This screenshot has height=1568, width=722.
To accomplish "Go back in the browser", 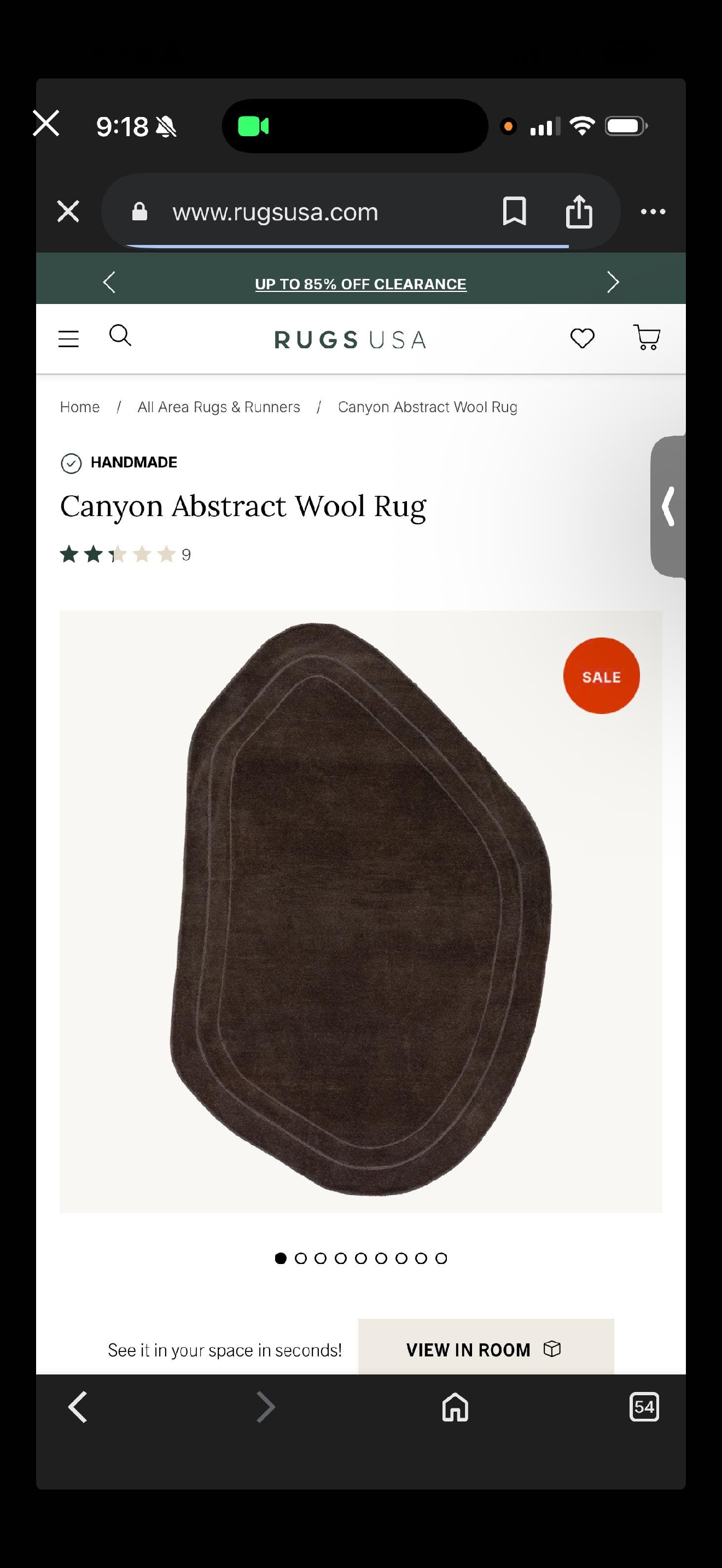I will pos(78,1407).
